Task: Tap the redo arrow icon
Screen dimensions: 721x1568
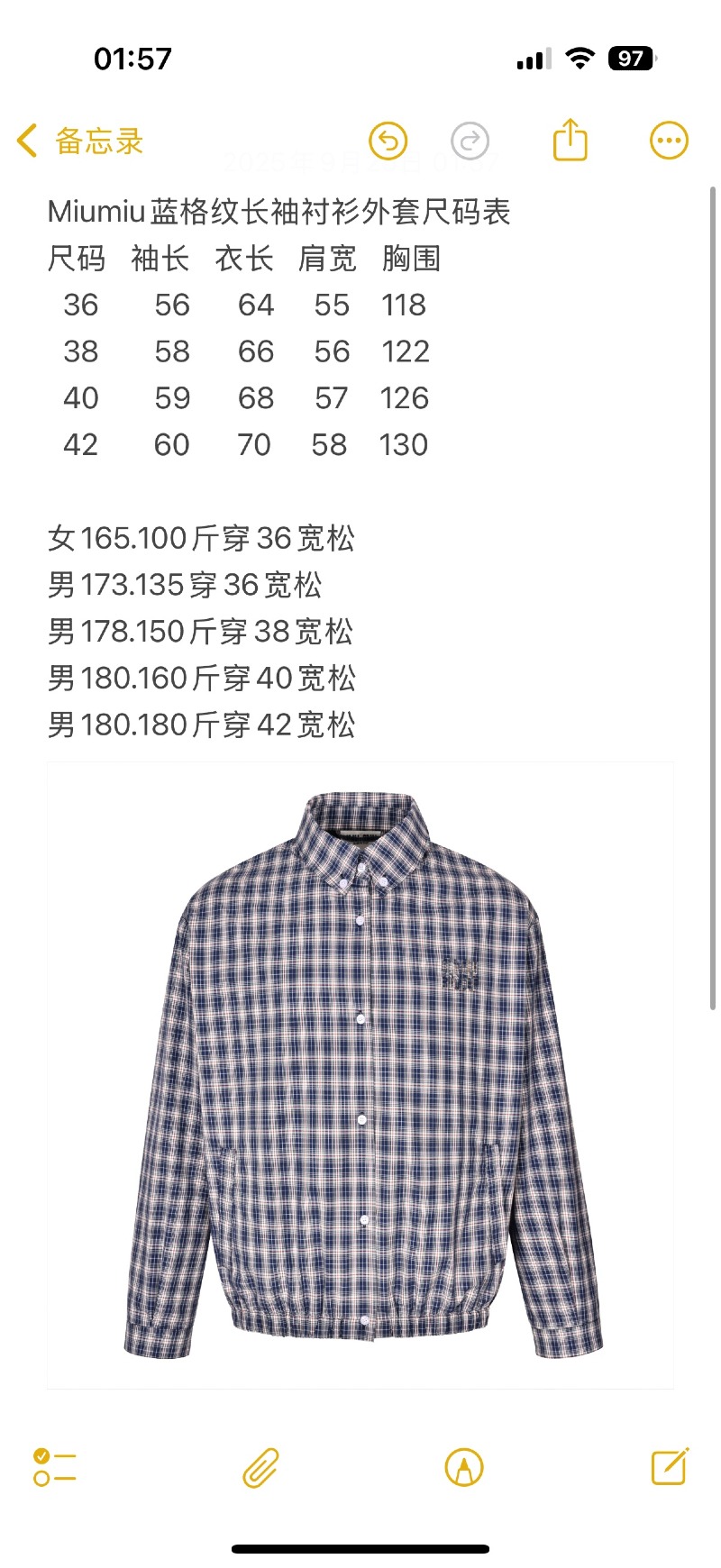Action: (x=470, y=141)
